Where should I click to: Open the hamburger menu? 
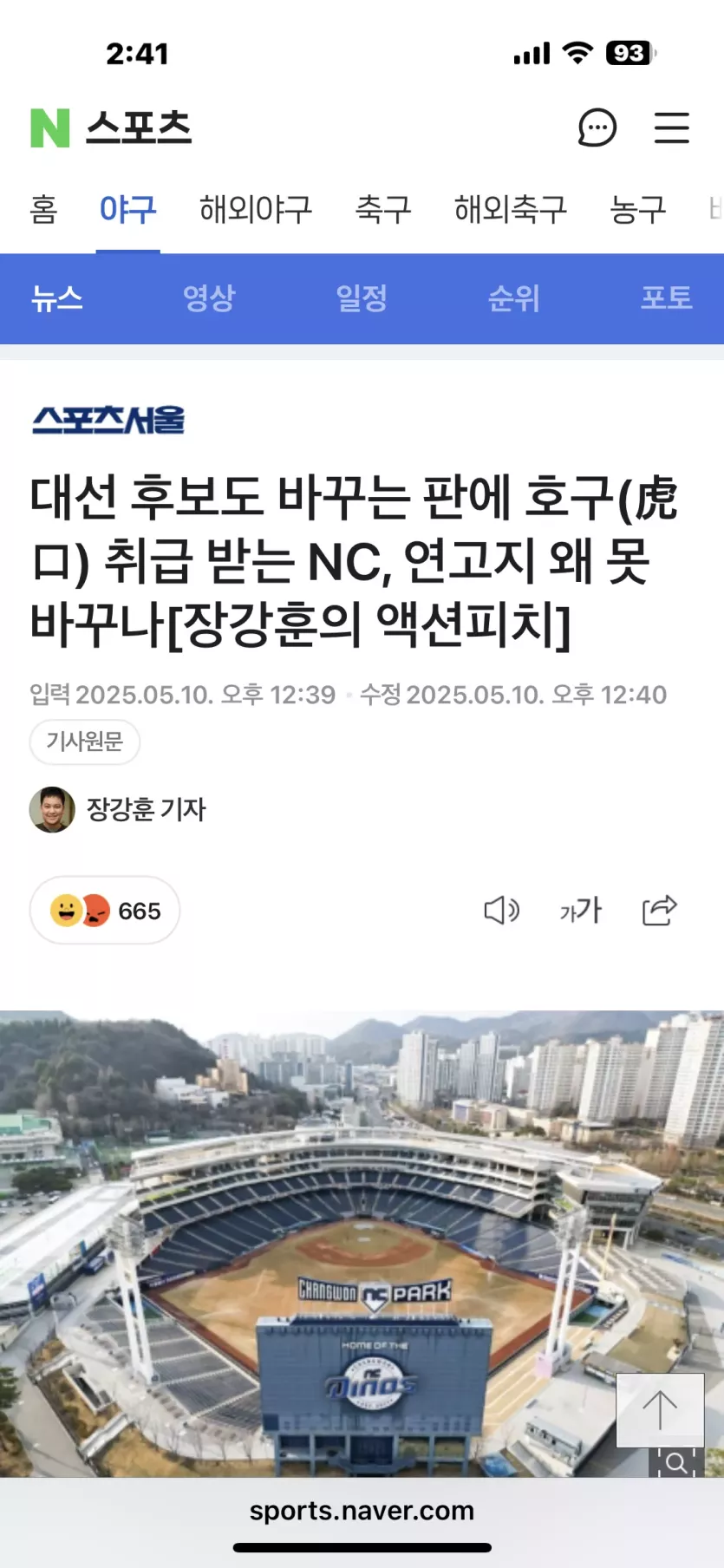[x=672, y=127]
